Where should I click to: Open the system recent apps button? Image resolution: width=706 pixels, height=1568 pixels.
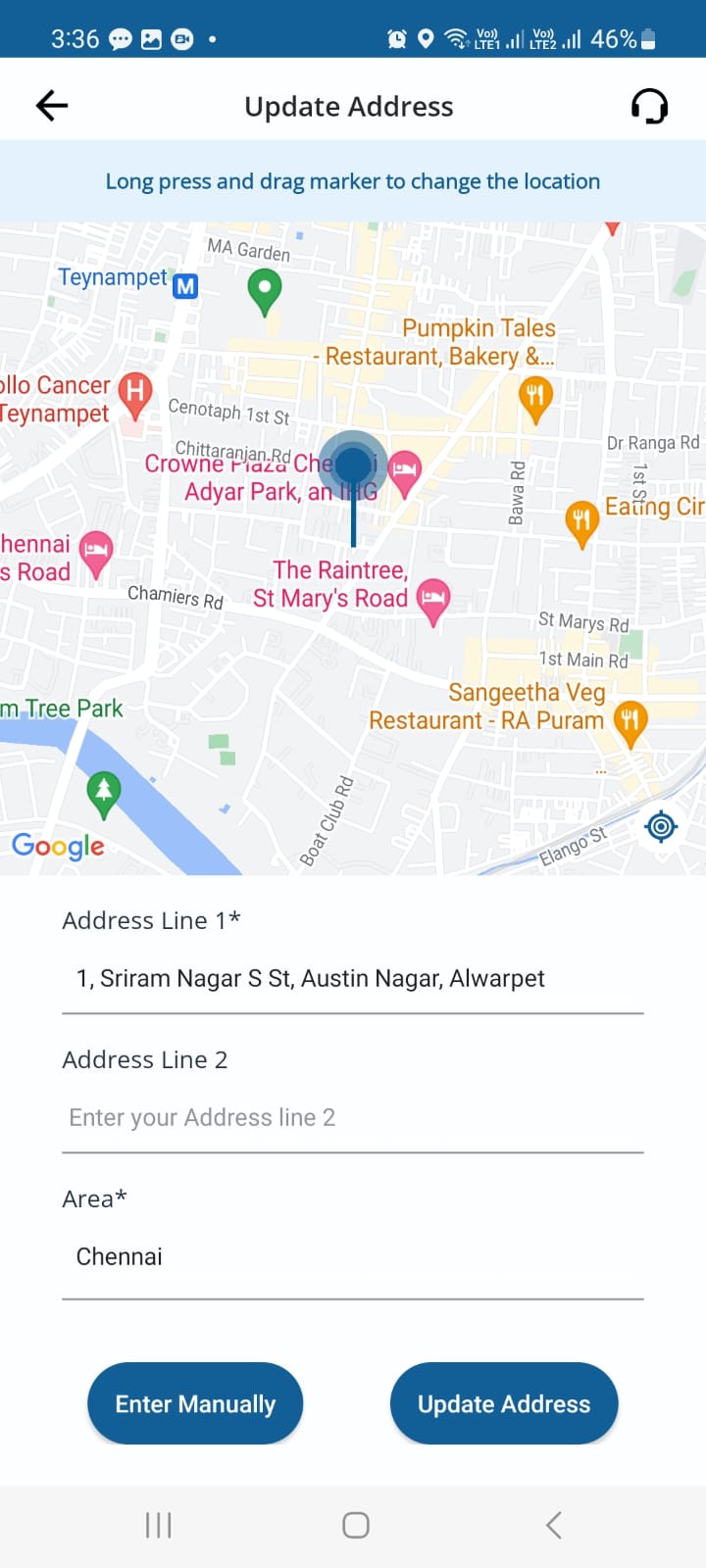[x=158, y=1525]
